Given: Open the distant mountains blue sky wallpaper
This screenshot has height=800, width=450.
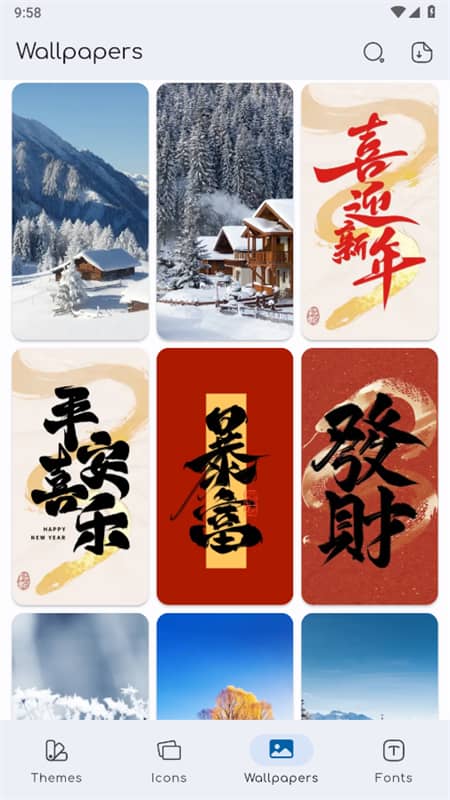Looking at the screenshot, I should 370,666.
